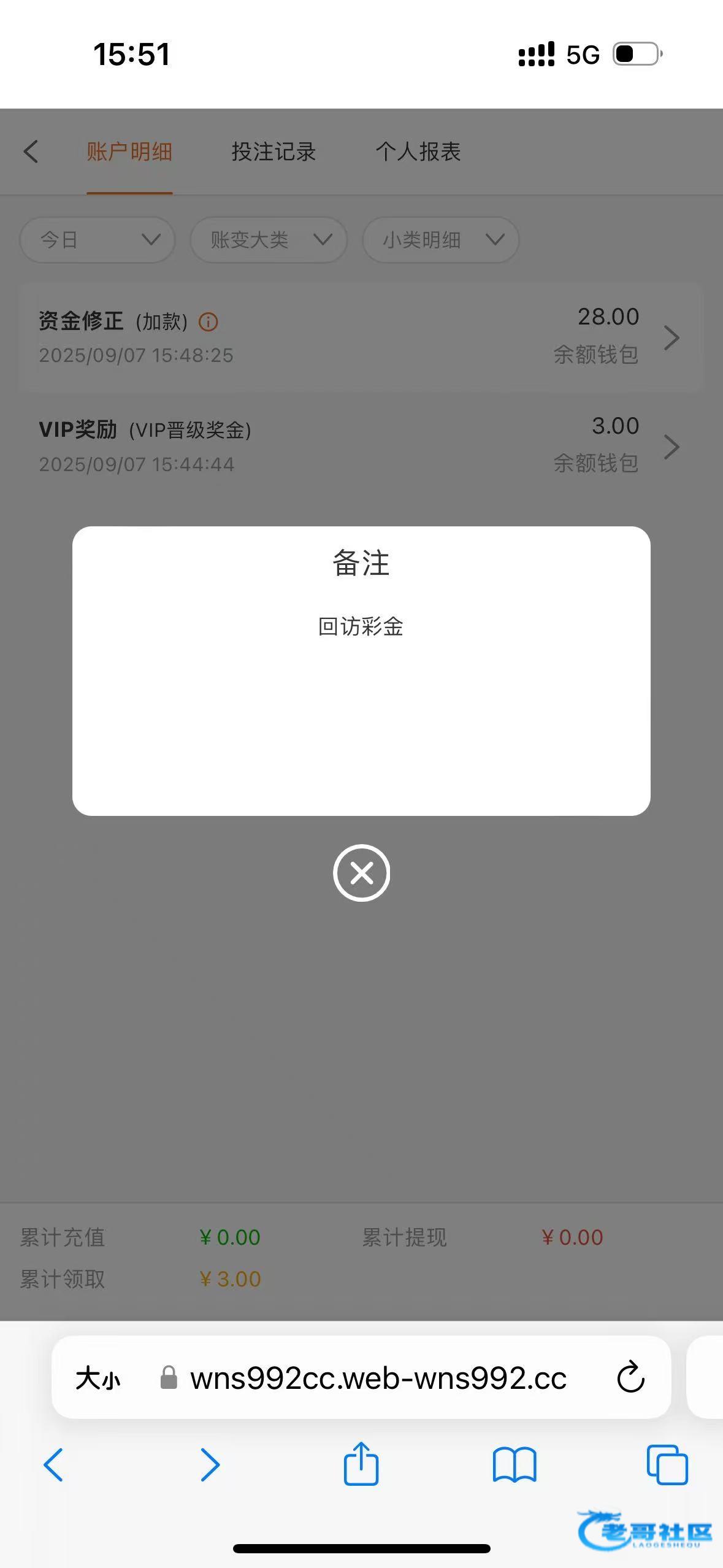Expand the 今日 date dropdown
Image resolution: width=723 pixels, height=1568 pixels.
(98, 240)
